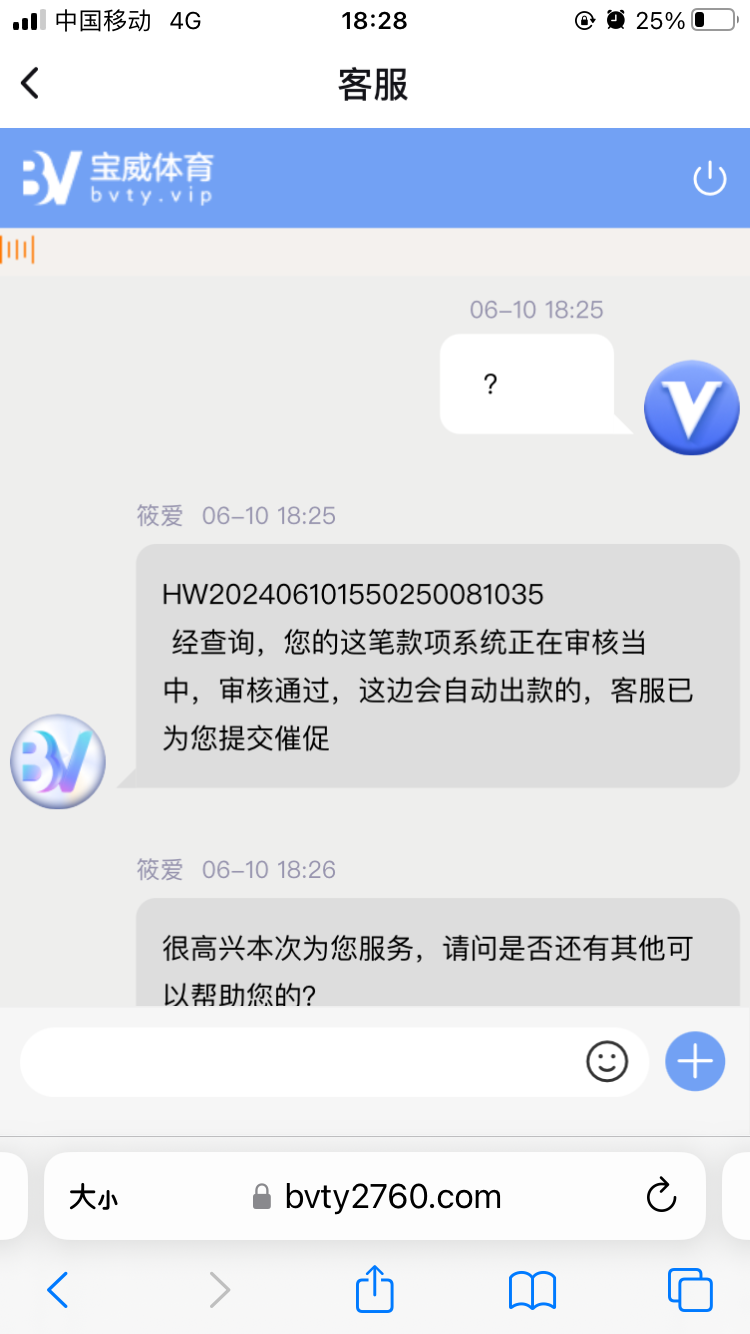Image resolution: width=750 pixels, height=1334 pixels.
Task: Tap agent 筱爱's BV avatar beside her message
Action: 57,762
